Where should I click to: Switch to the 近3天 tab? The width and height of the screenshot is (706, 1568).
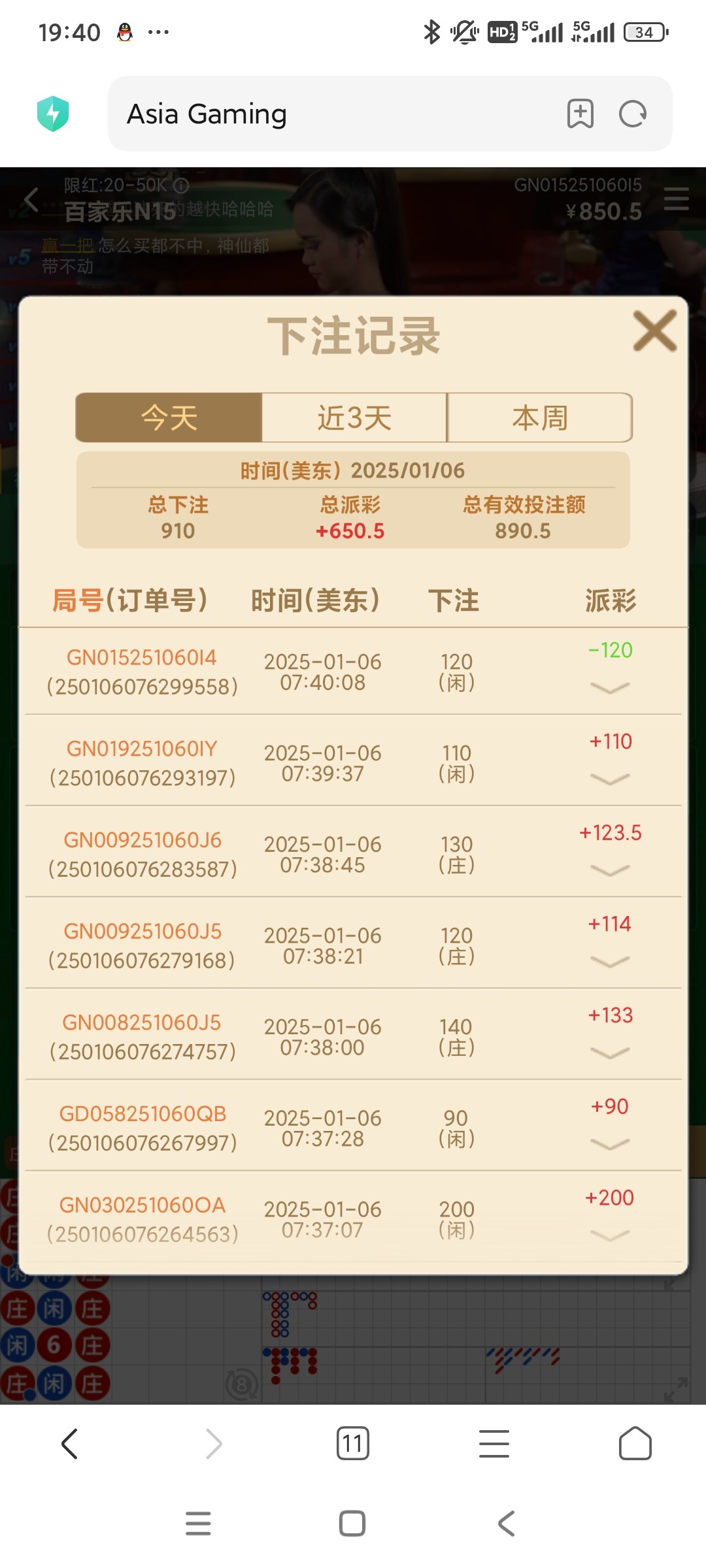coord(354,418)
